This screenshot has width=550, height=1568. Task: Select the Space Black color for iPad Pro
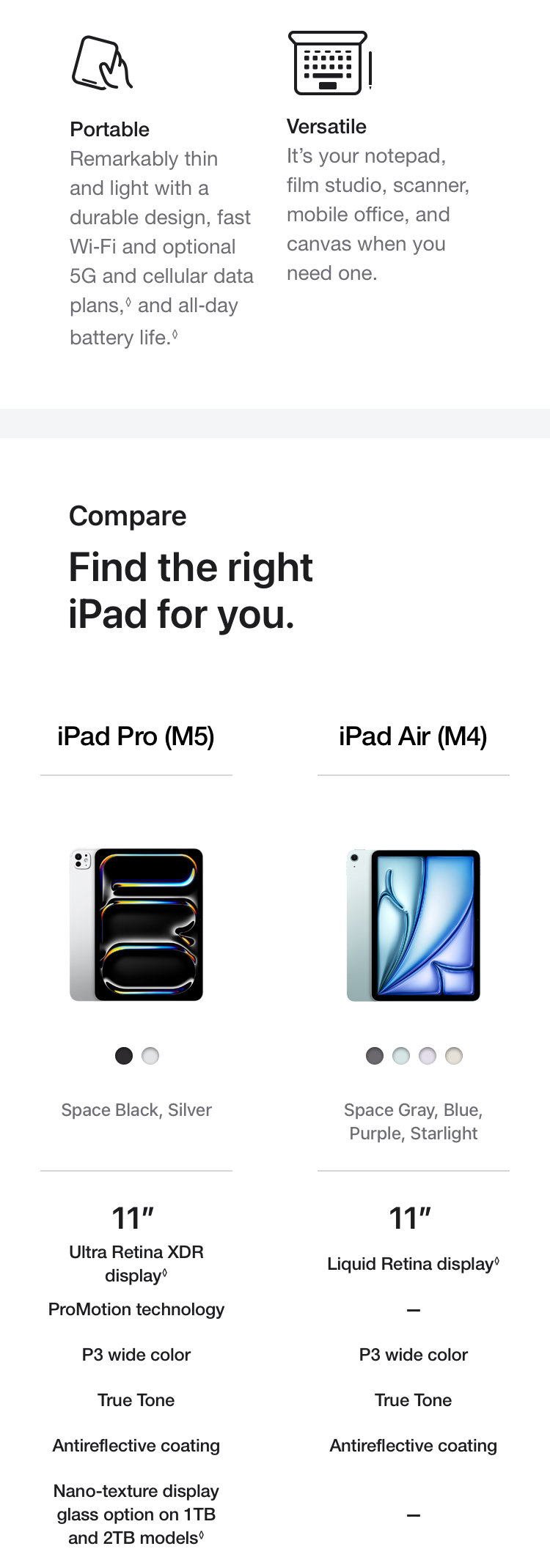coord(124,1056)
